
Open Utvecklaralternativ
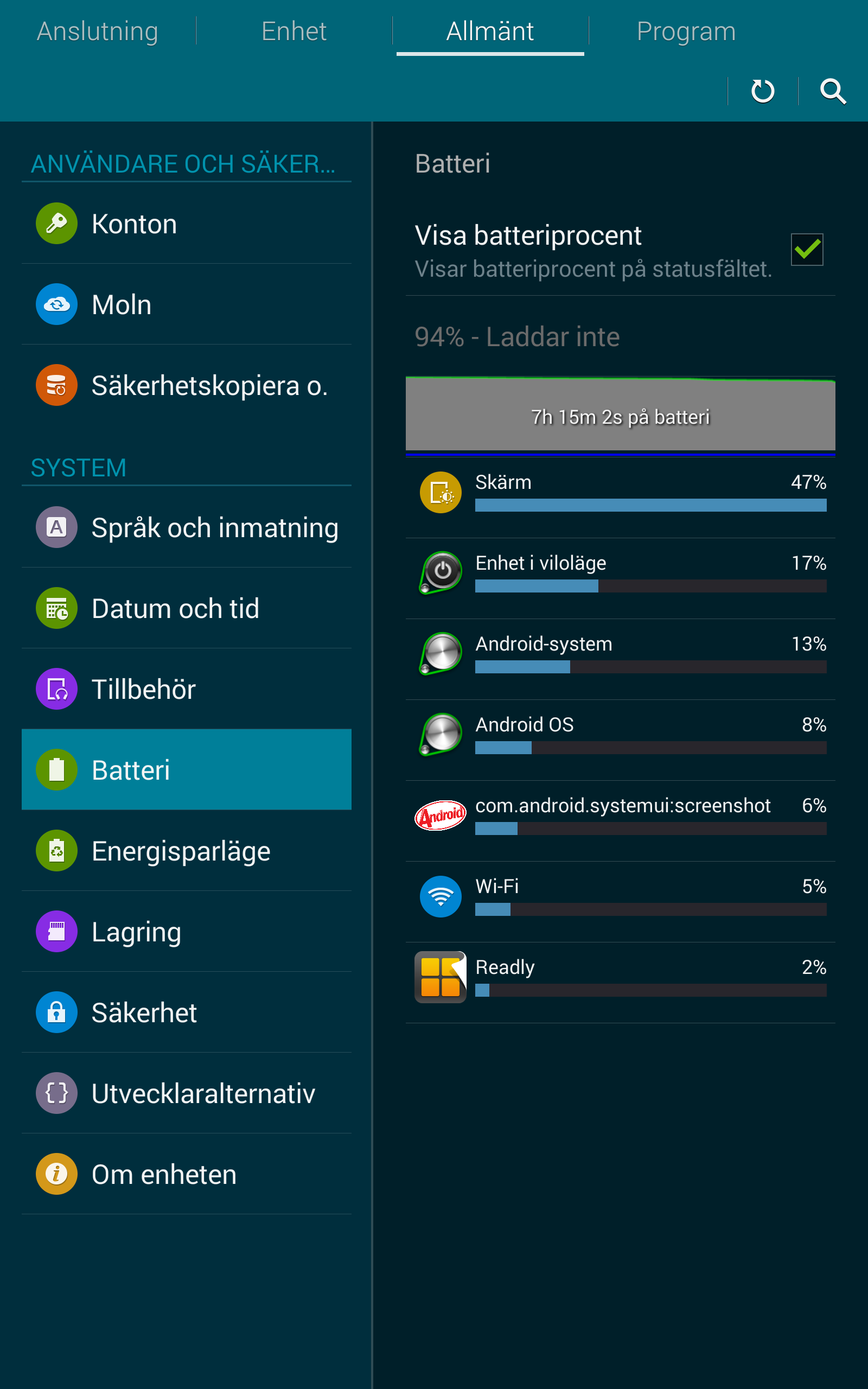[187, 1093]
